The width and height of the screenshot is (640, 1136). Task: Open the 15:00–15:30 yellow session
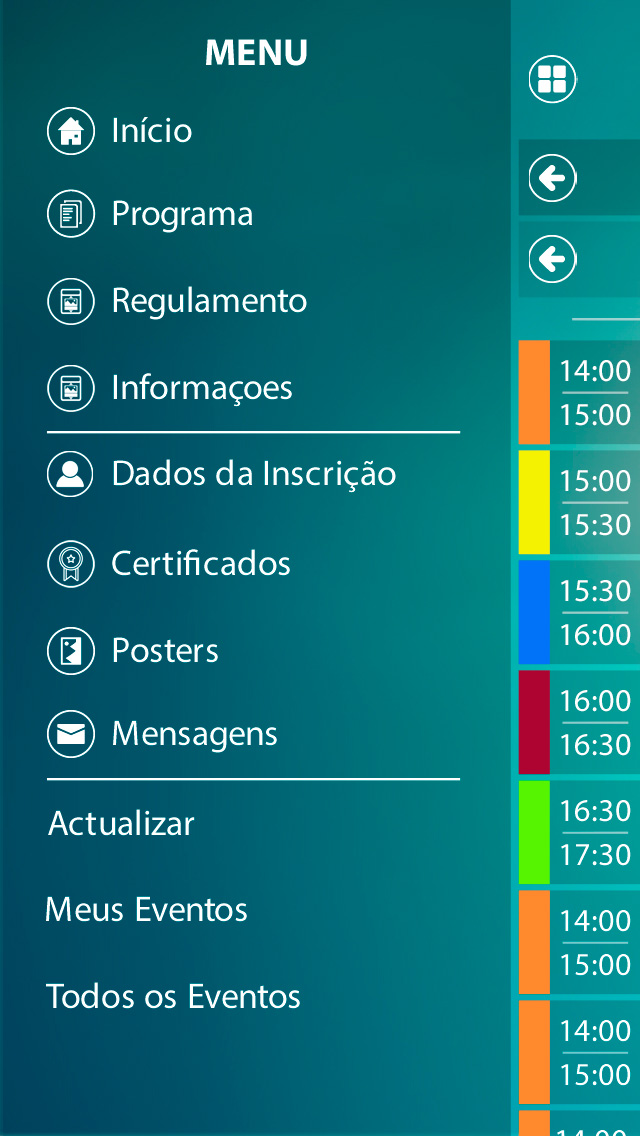point(580,502)
